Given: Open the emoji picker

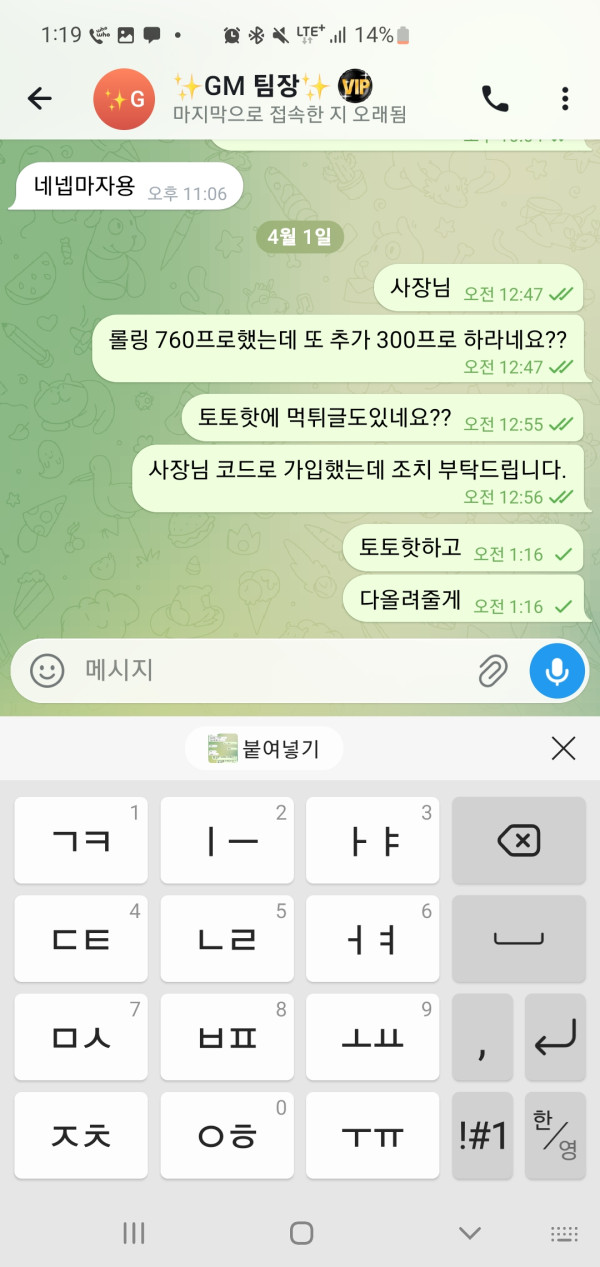Looking at the screenshot, I should (47, 670).
